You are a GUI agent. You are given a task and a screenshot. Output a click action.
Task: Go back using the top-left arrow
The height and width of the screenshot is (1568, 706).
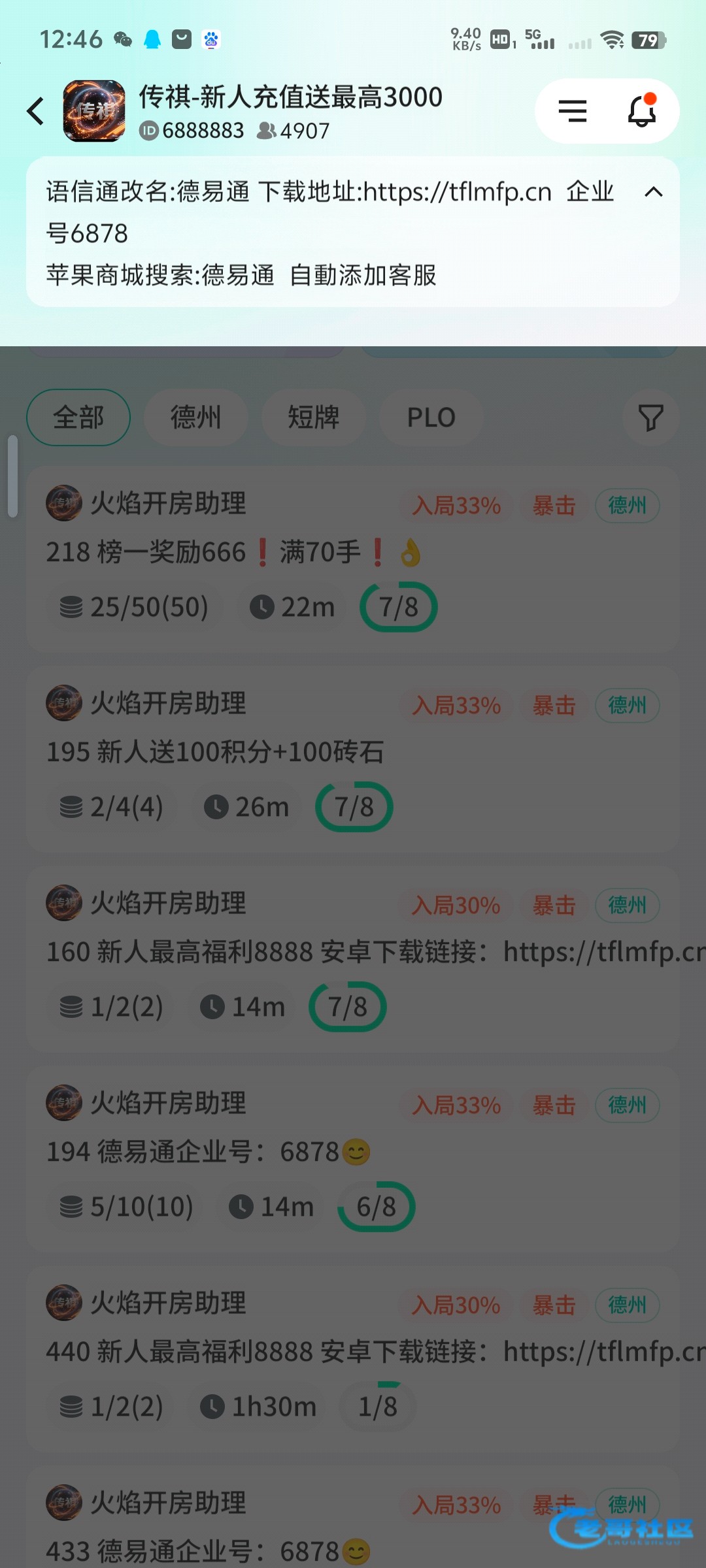click(x=36, y=111)
